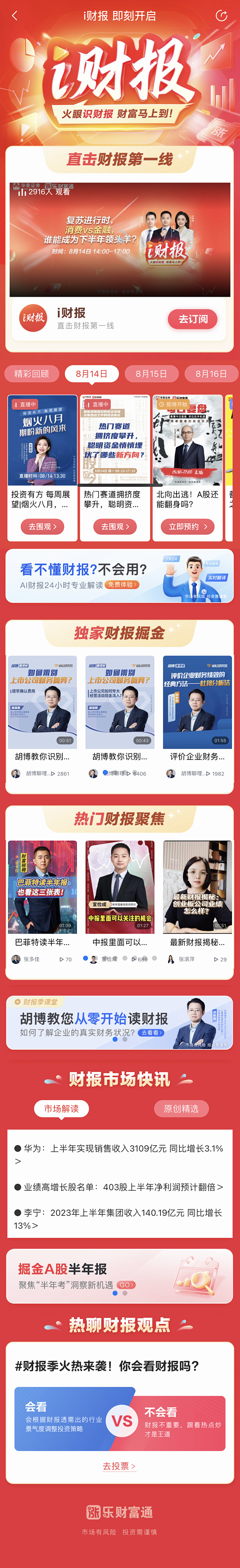Switch to the 精彩回顾 tab
The height and width of the screenshot is (1568, 240).
[x=32, y=374]
